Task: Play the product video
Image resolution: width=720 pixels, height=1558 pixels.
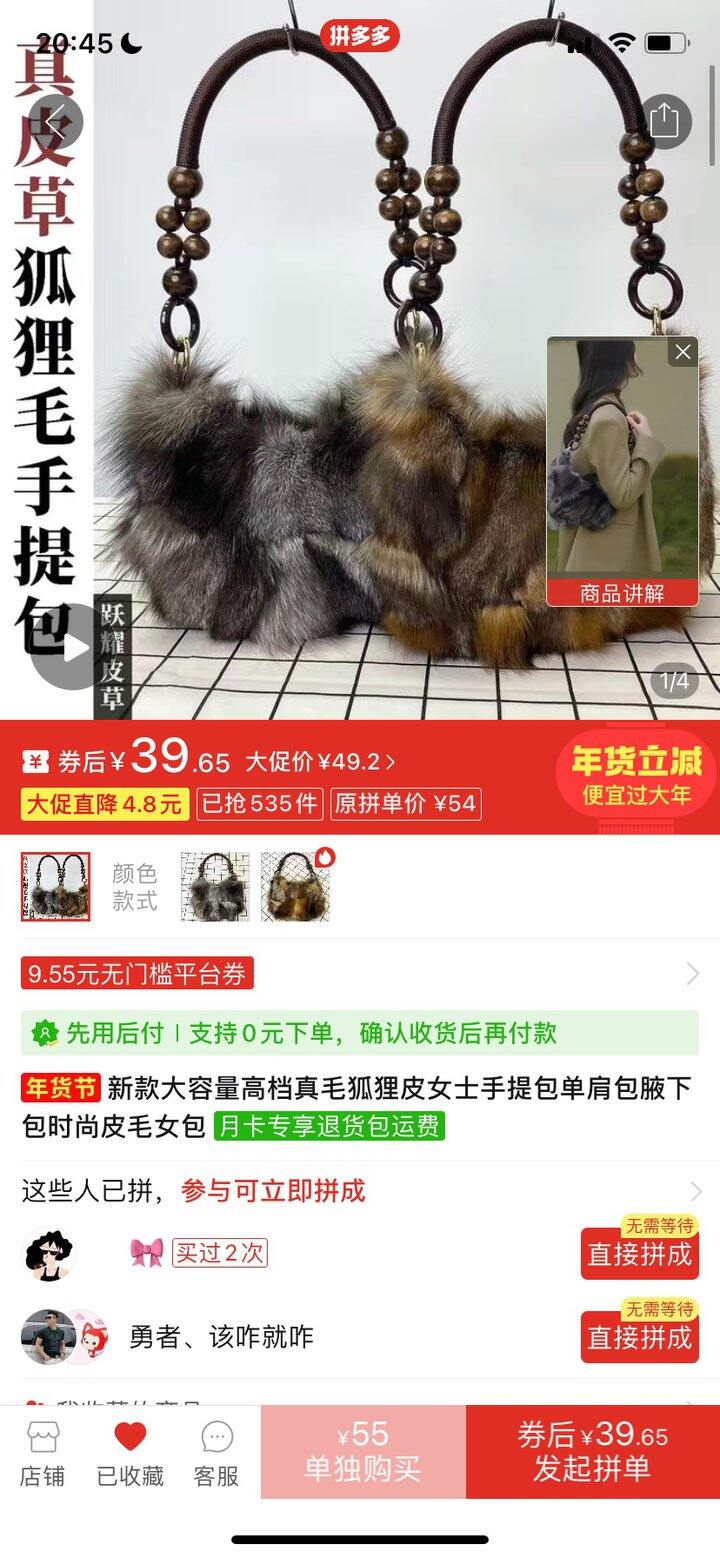Action: (x=70, y=647)
